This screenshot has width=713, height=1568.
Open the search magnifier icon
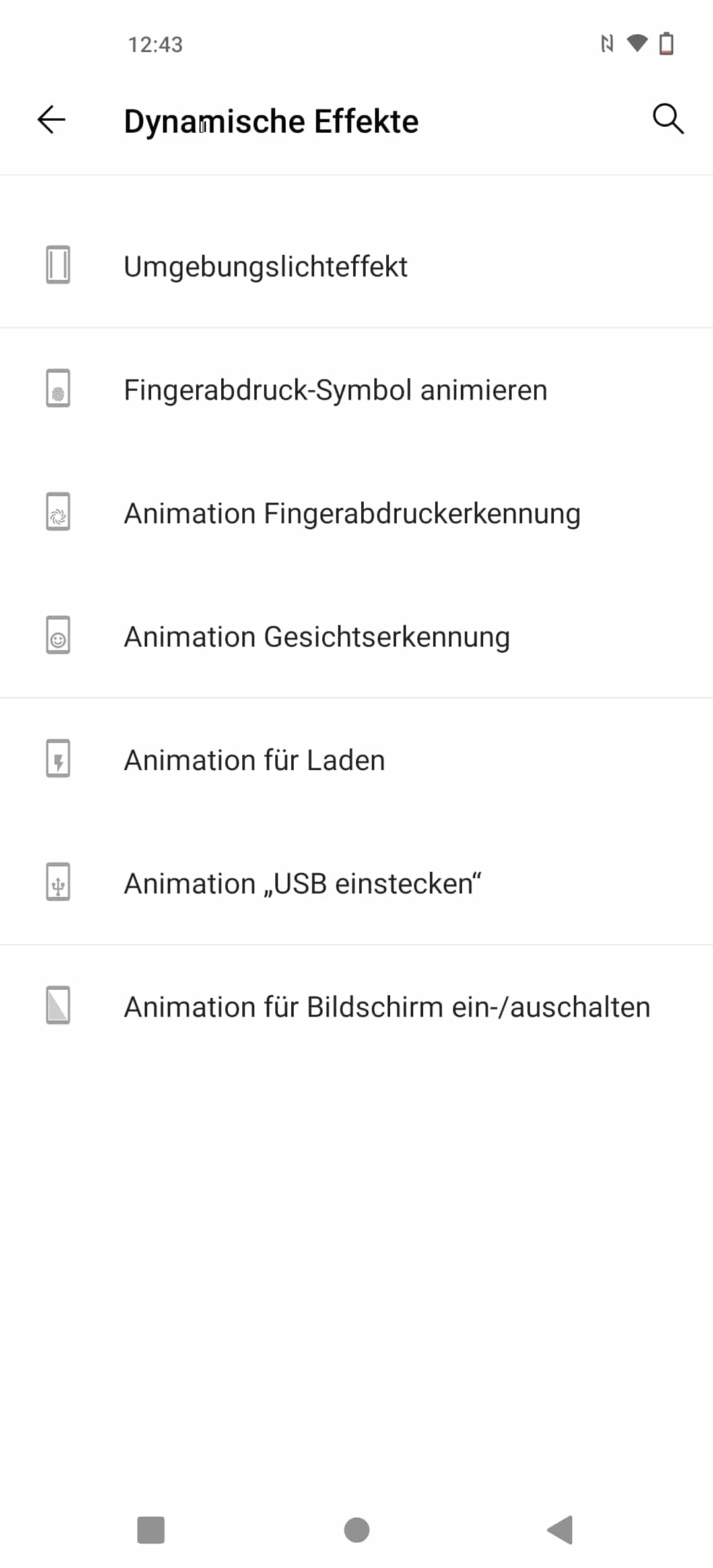tap(668, 119)
